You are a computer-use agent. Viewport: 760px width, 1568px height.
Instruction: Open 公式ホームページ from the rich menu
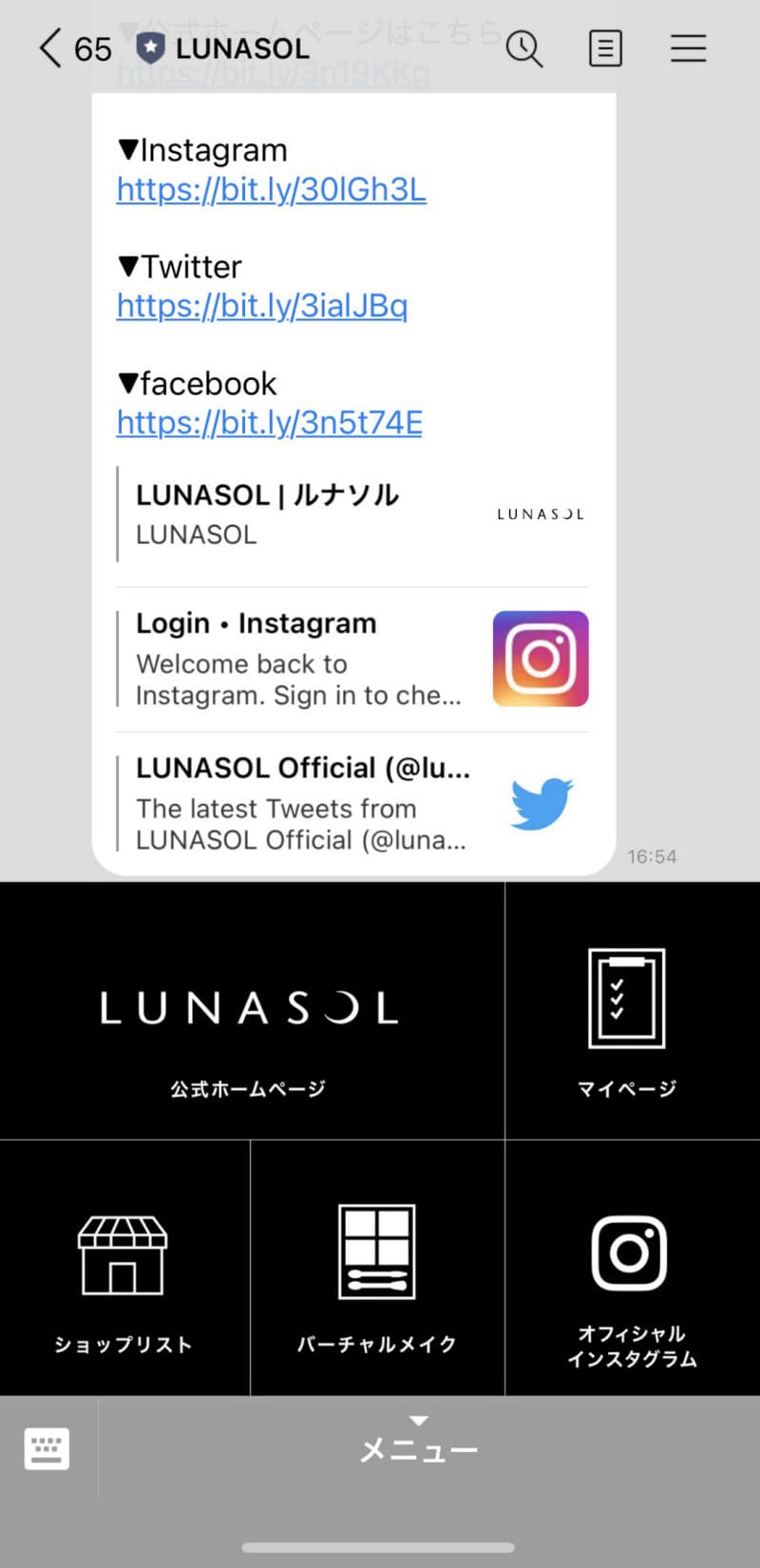[249, 1012]
